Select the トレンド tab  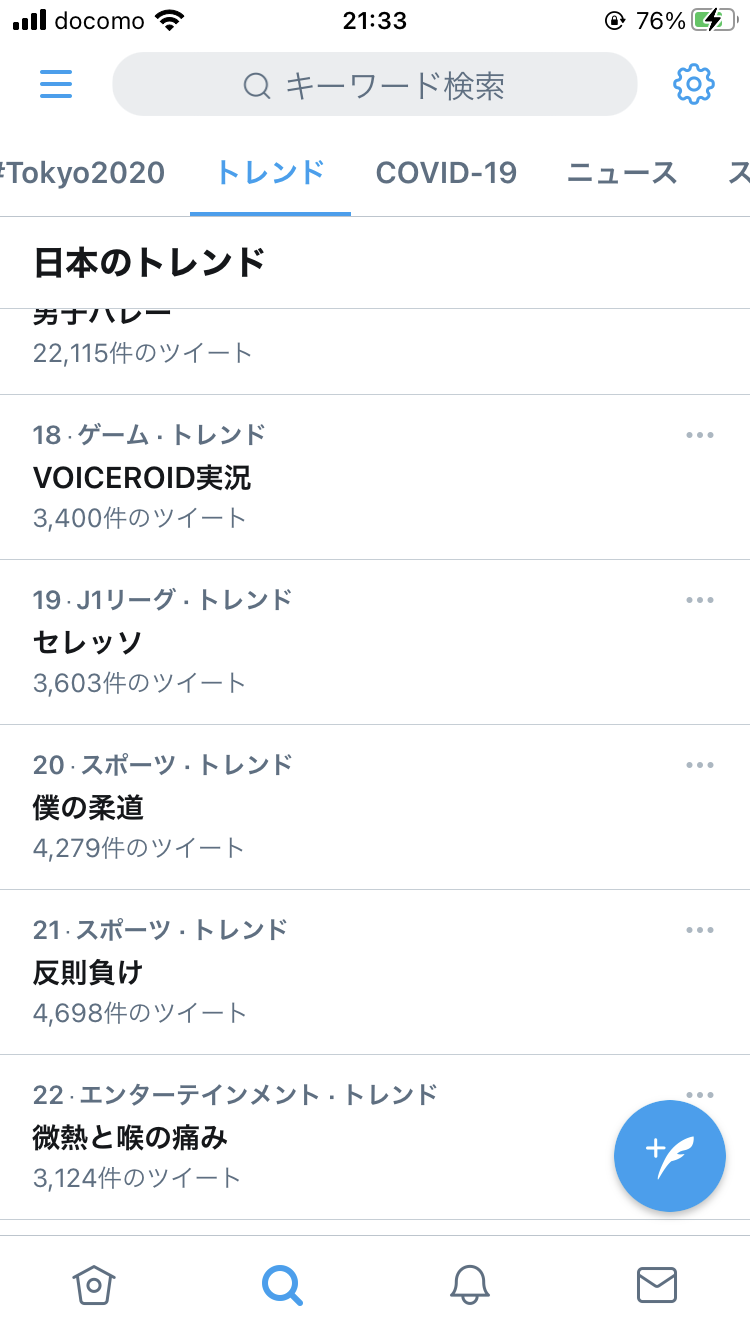tap(270, 173)
